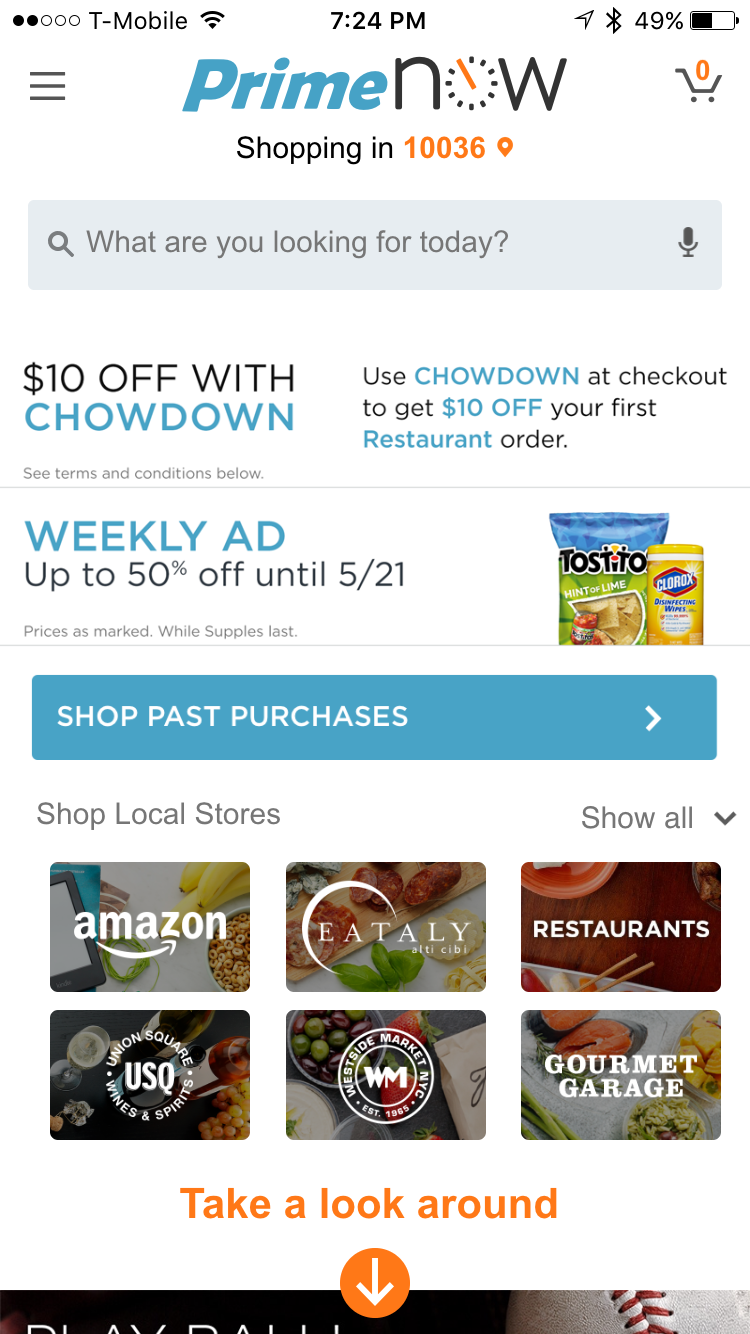The height and width of the screenshot is (1334, 750).
Task: Expand Show all local stores
Action: (x=658, y=818)
